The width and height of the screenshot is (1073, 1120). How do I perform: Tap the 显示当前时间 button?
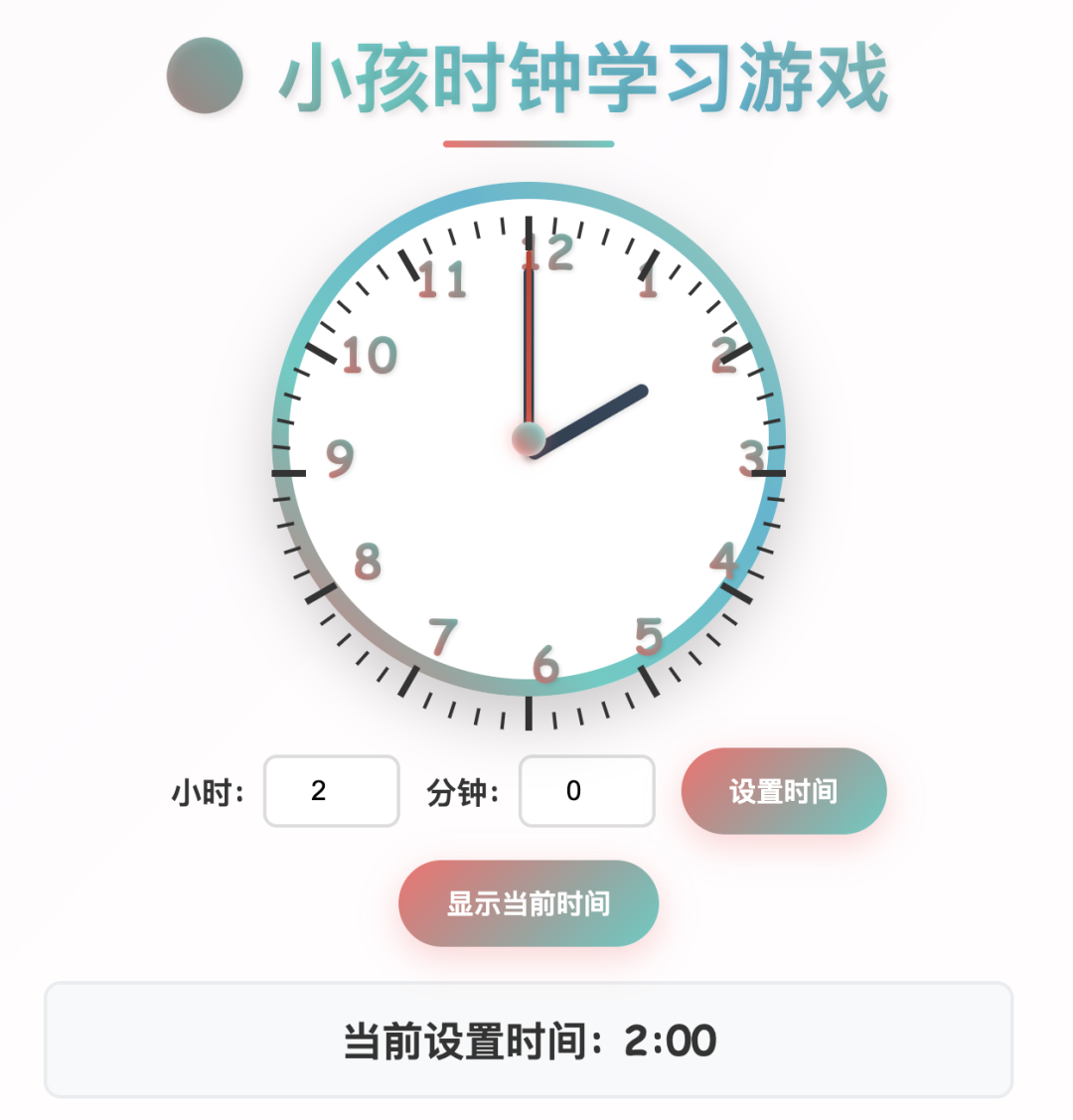[529, 903]
